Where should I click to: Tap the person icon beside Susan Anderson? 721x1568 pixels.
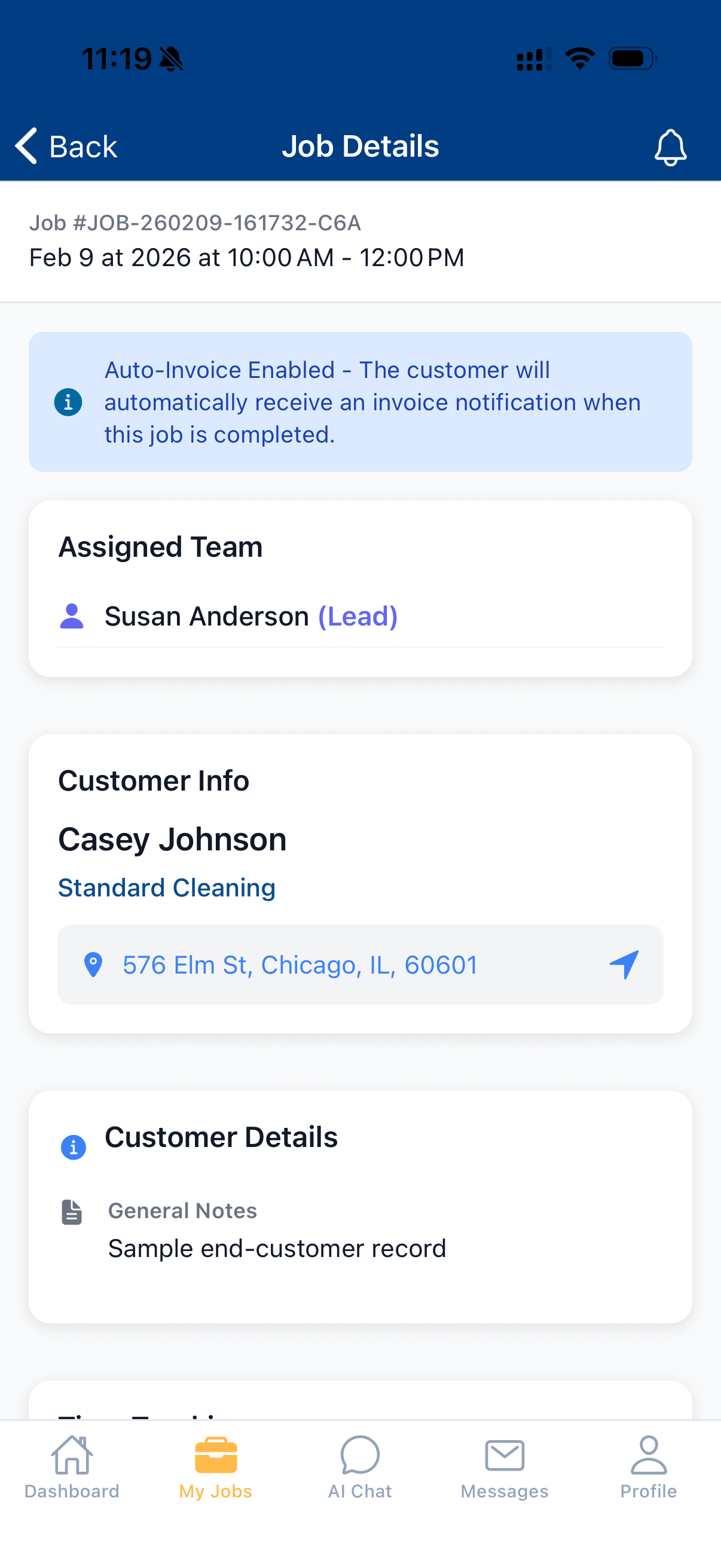point(72,616)
